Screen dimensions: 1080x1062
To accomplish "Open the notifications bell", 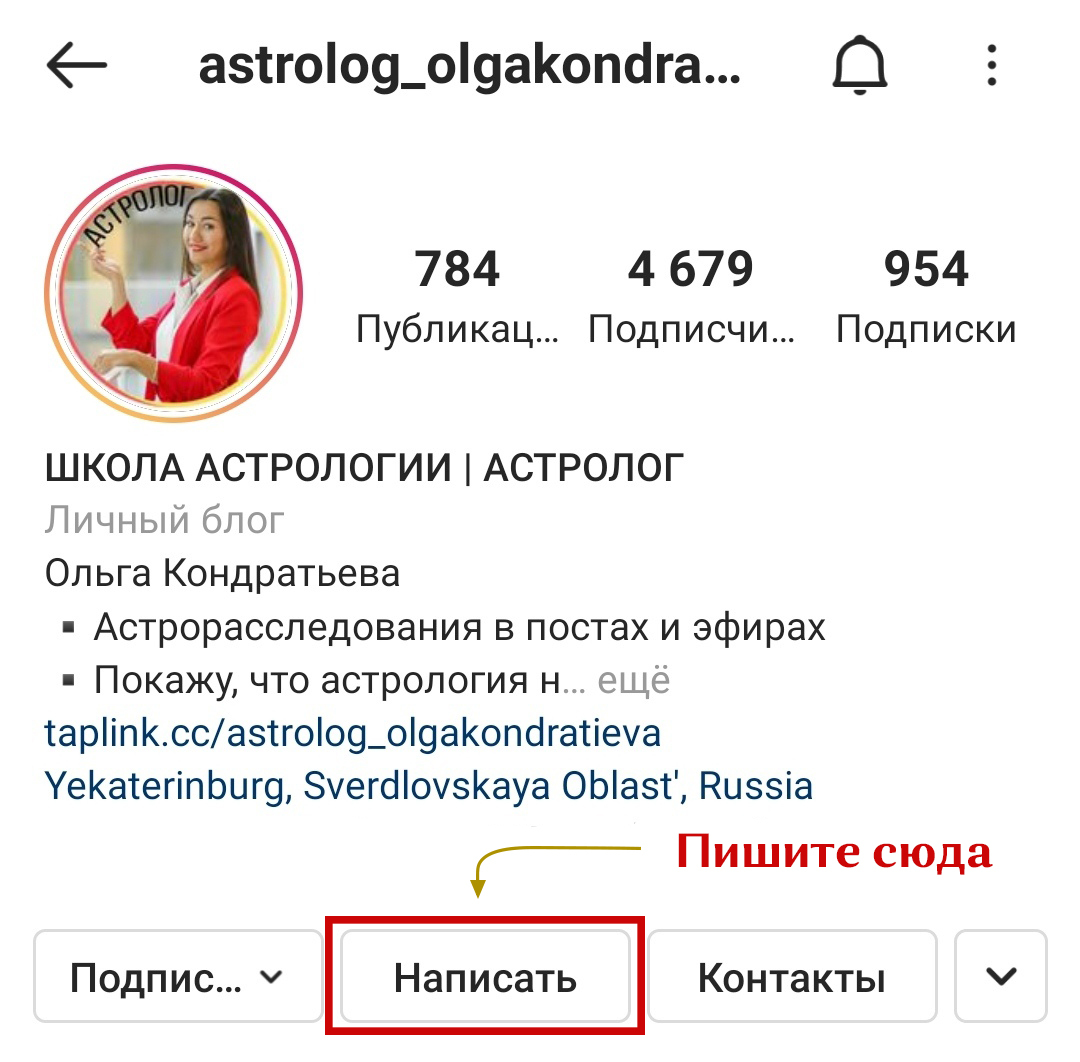I will coord(860,65).
